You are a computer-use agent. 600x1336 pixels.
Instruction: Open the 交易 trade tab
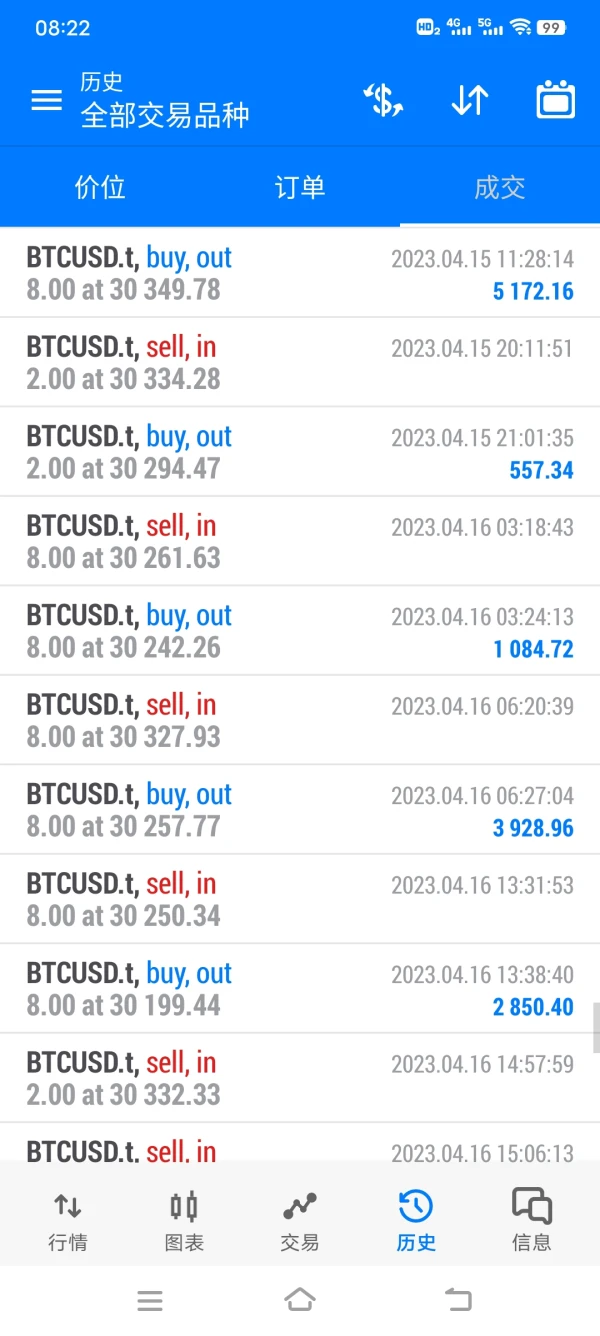click(x=300, y=1221)
